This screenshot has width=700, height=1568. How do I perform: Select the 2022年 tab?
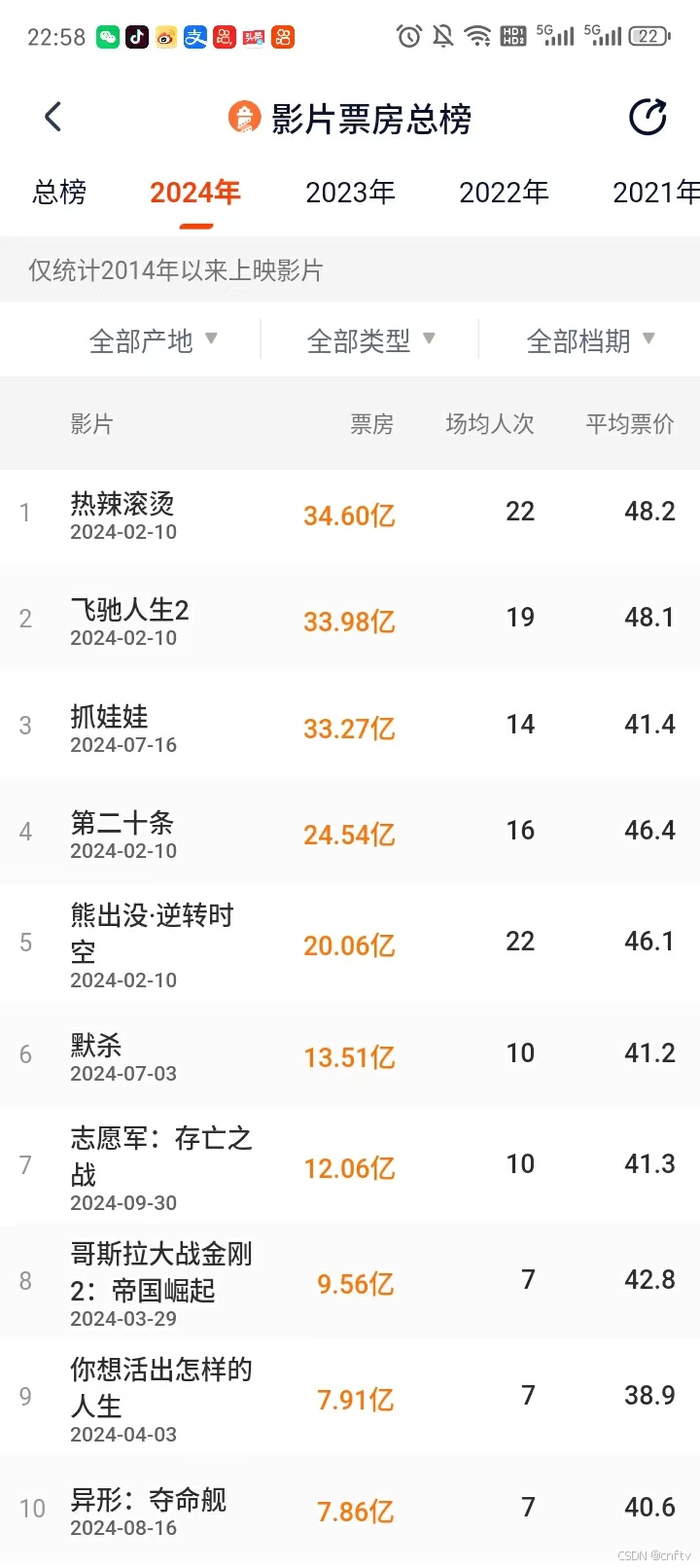click(x=504, y=193)
